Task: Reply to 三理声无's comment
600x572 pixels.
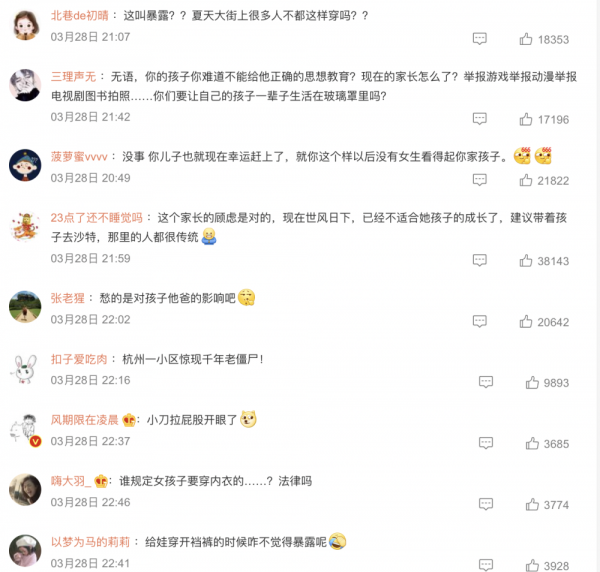Action: [480, 119]
